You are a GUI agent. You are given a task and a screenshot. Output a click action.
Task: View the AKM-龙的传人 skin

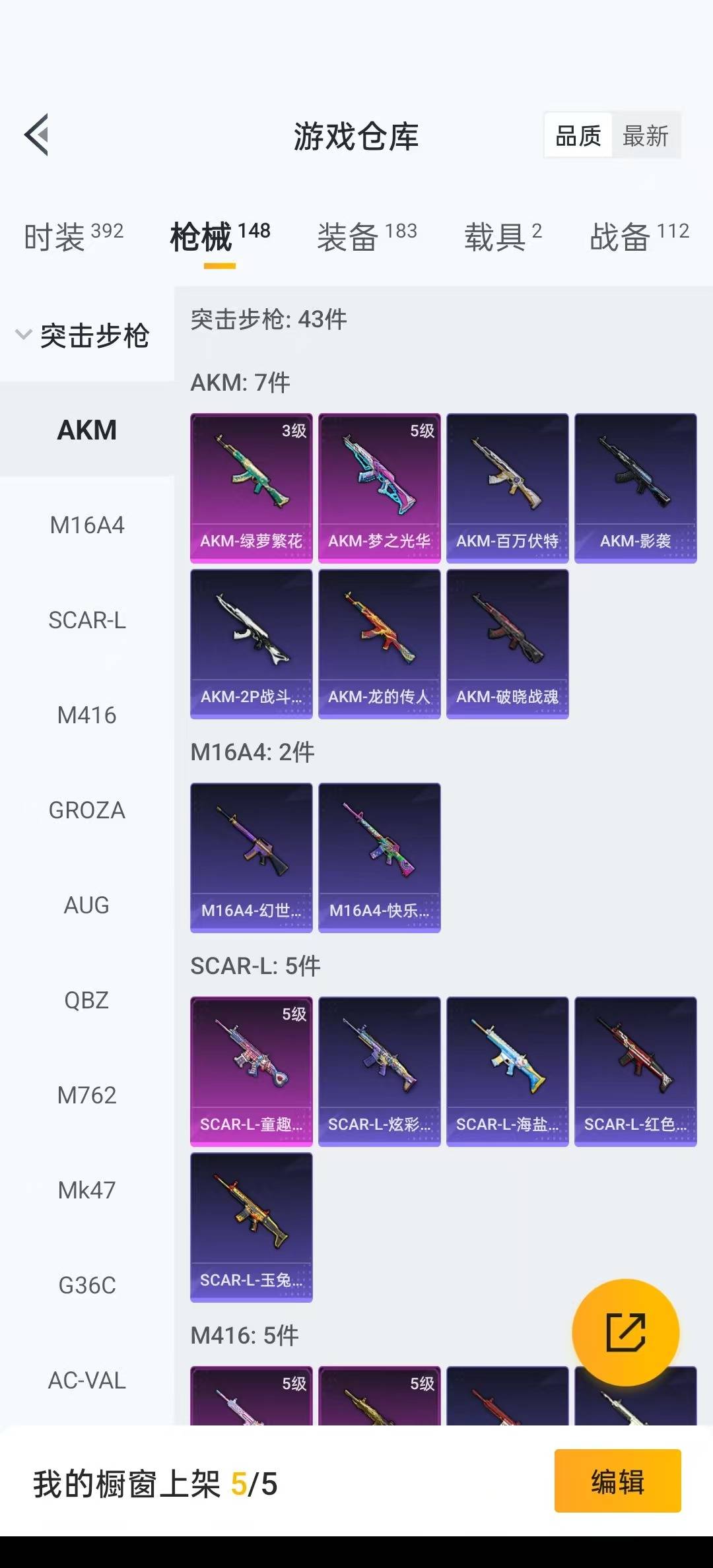click(380, 644)
